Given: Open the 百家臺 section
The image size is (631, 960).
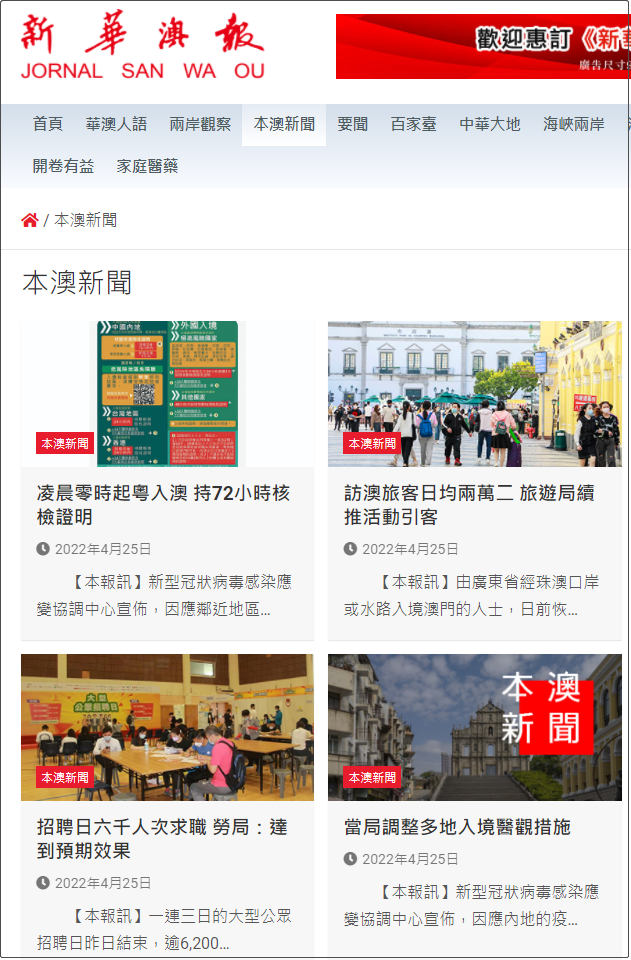Looking at the screenshot, I should pyautogui.click(x=413, y=124).
